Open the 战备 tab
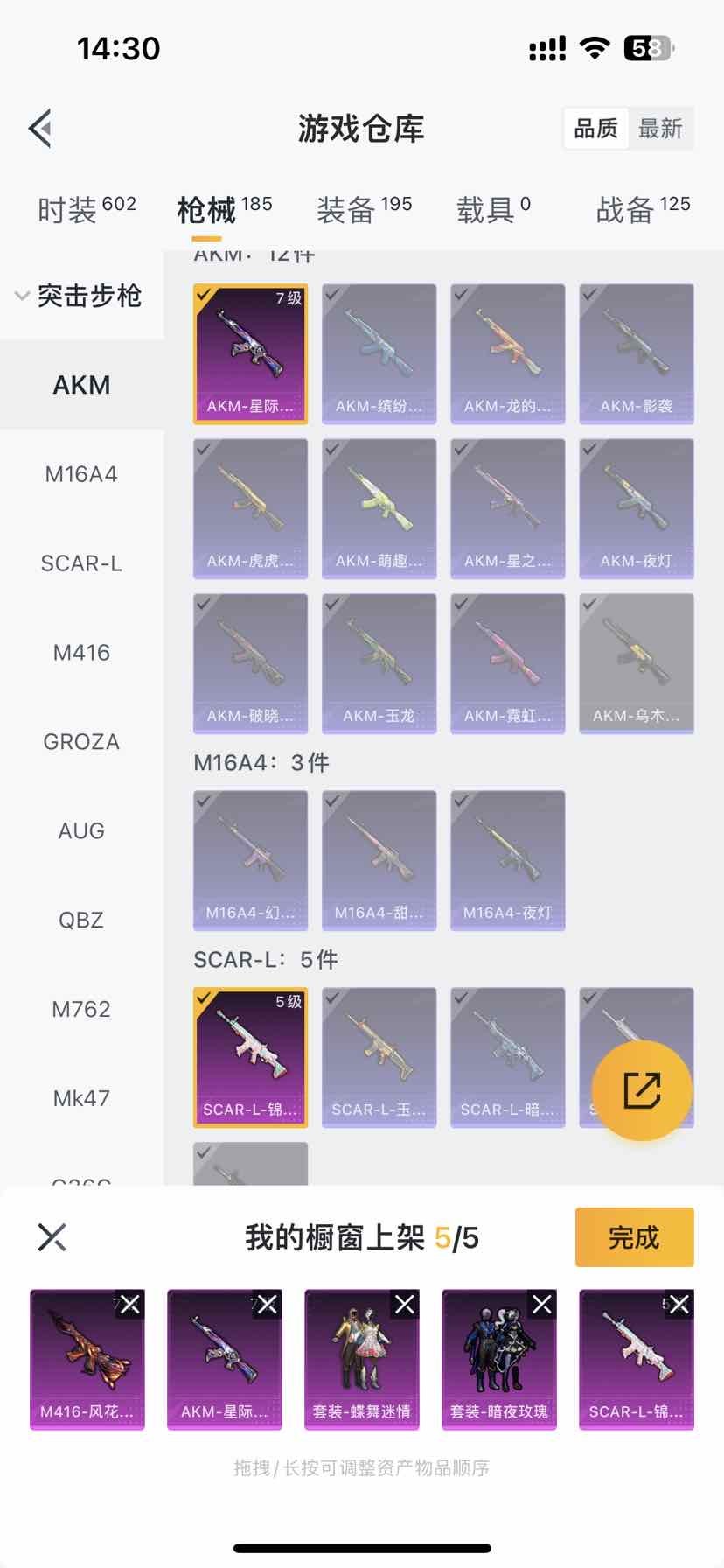The image size is (724, 1568). tap(643, 209)
